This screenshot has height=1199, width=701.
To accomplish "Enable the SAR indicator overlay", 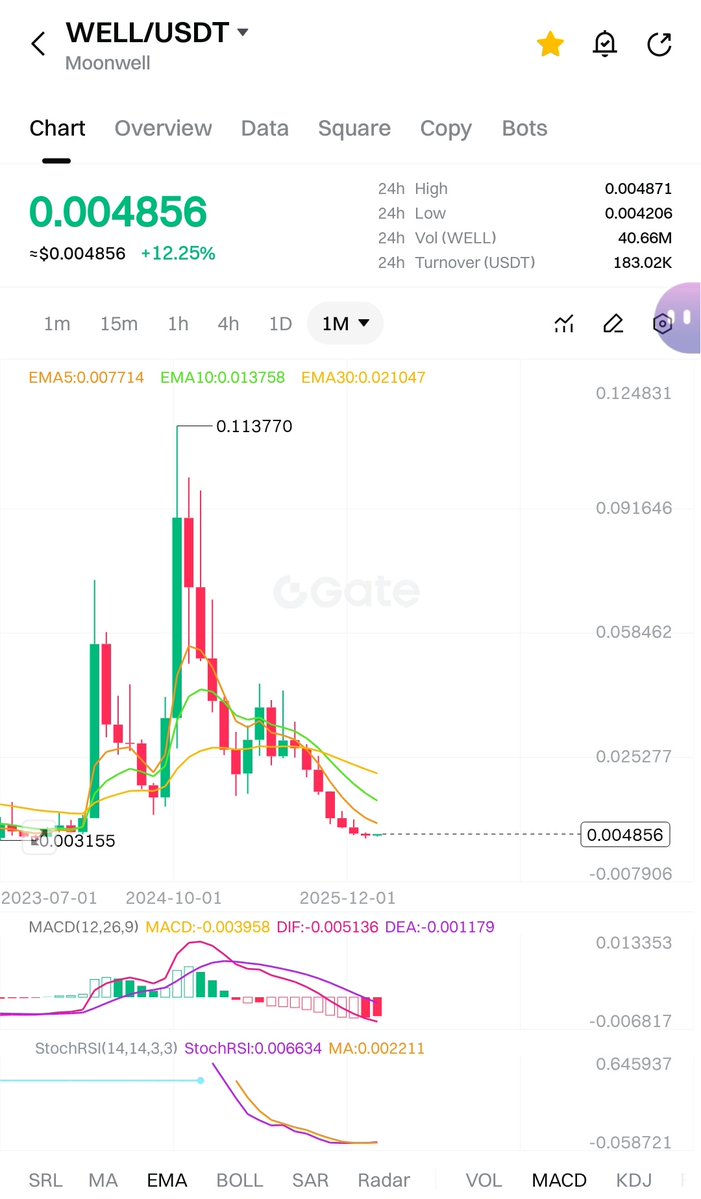I will click(x=311, y=1180).
